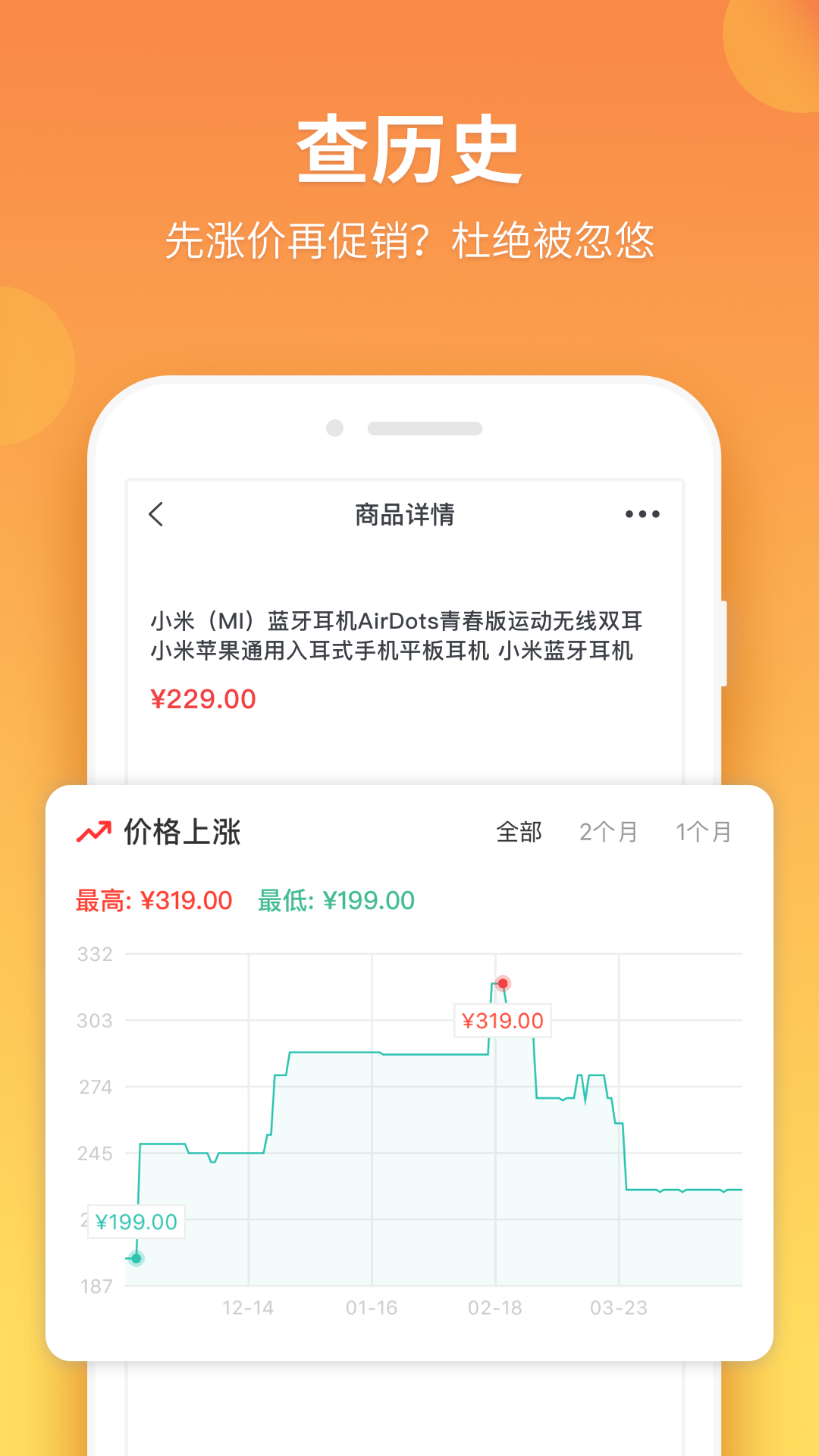Tap the ¥319.00 peak price marker

coord(502,1021)
